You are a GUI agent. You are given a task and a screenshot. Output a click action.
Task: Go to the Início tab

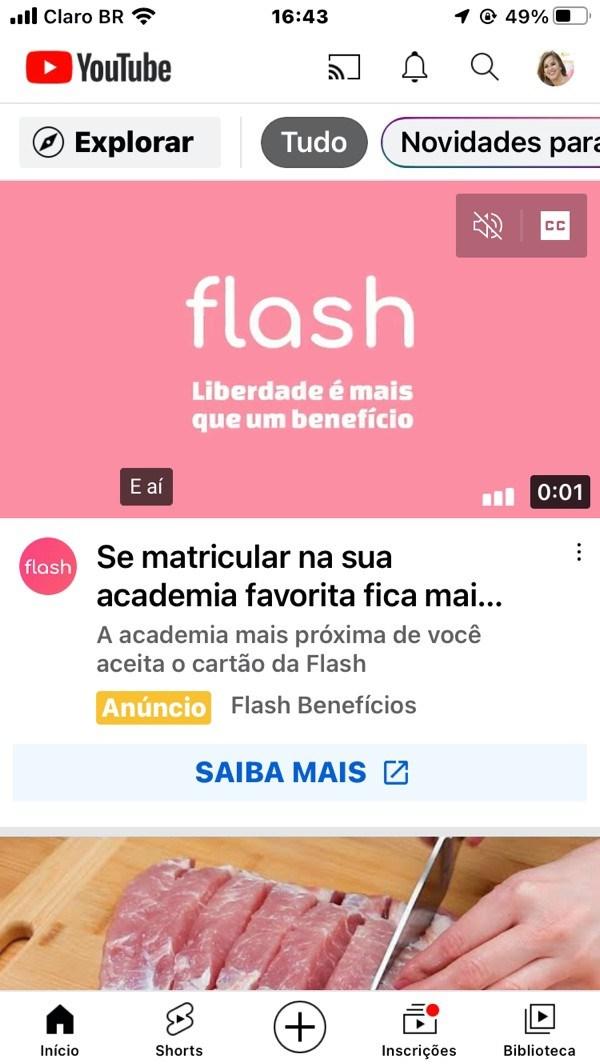pyautogui.click(x=60, y=1030)
